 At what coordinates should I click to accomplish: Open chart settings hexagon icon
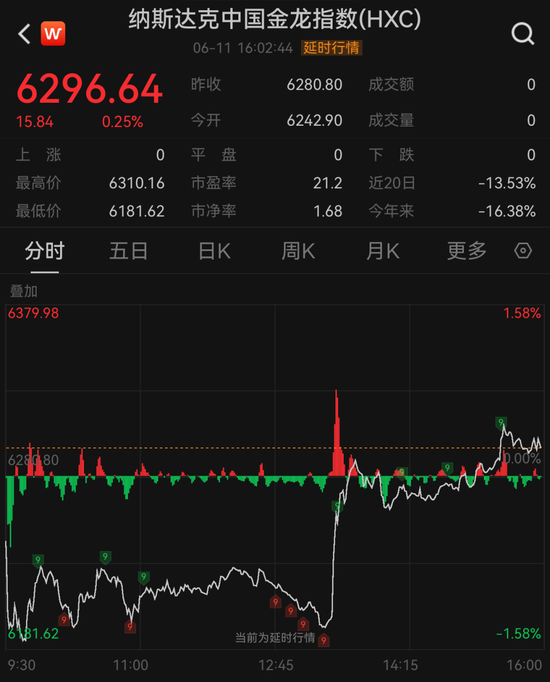(x=523, y=251)
